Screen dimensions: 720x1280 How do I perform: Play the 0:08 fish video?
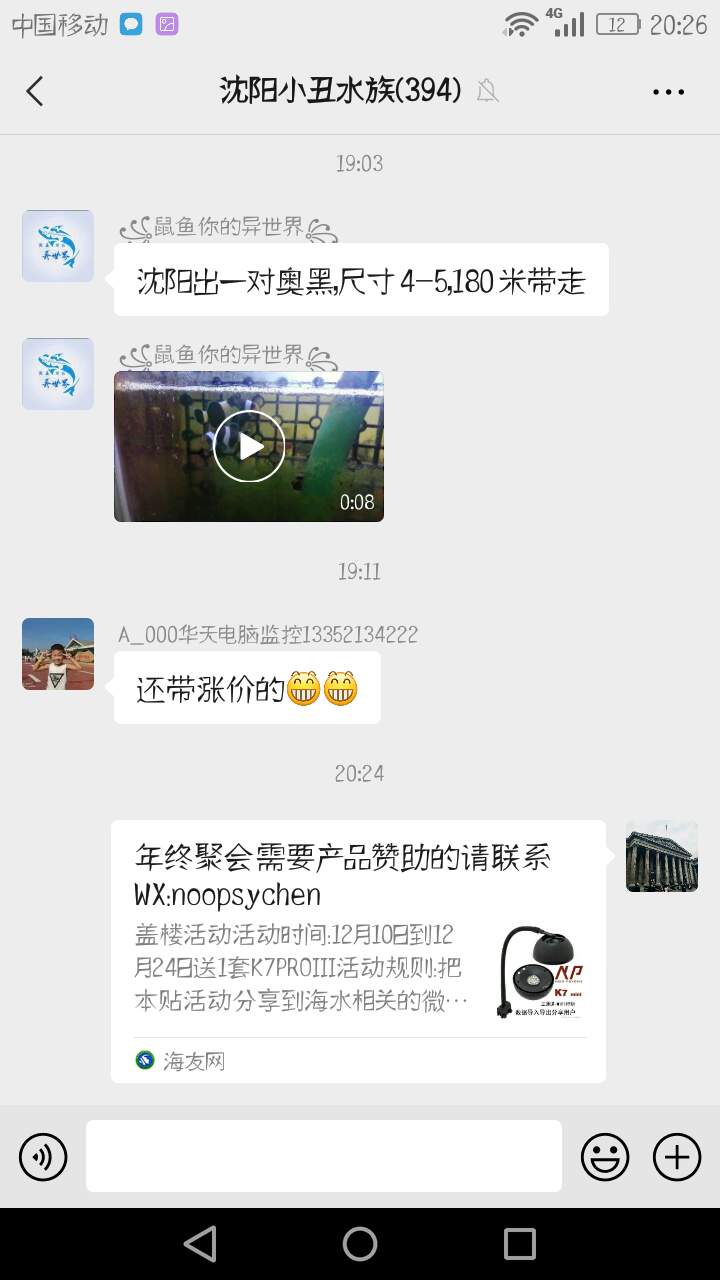249,446
